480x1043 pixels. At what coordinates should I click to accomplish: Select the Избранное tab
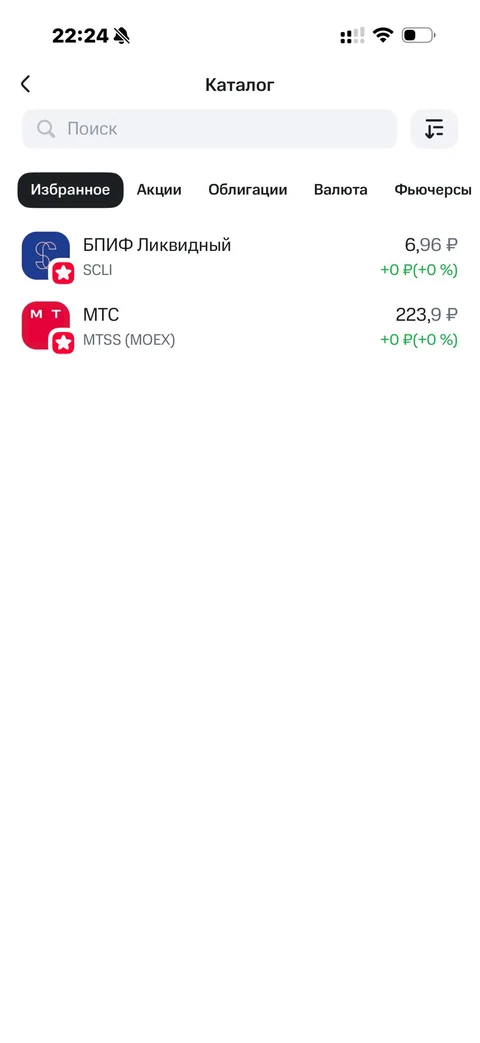click(x=70, y=190)
